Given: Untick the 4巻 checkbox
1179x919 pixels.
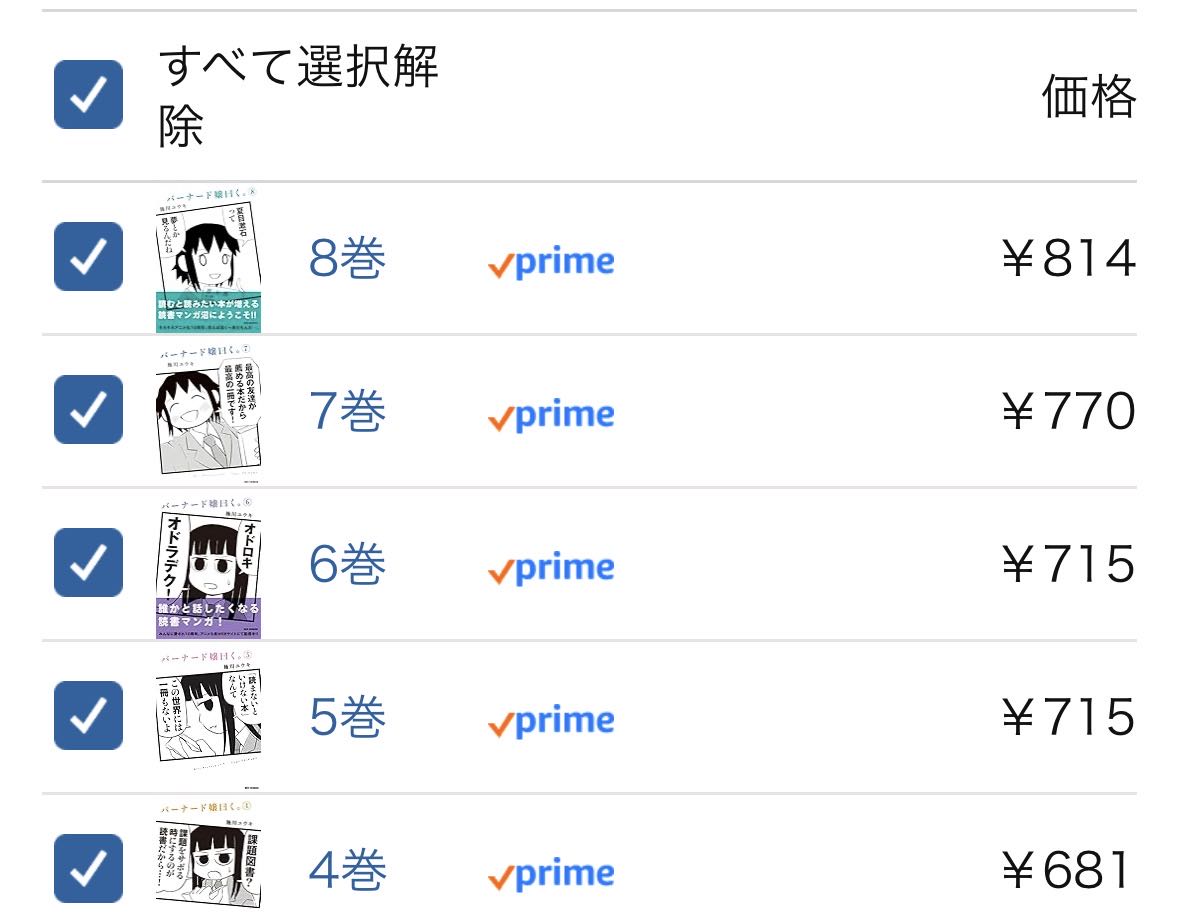Looking at the screenshot, I should click(88, 868).
